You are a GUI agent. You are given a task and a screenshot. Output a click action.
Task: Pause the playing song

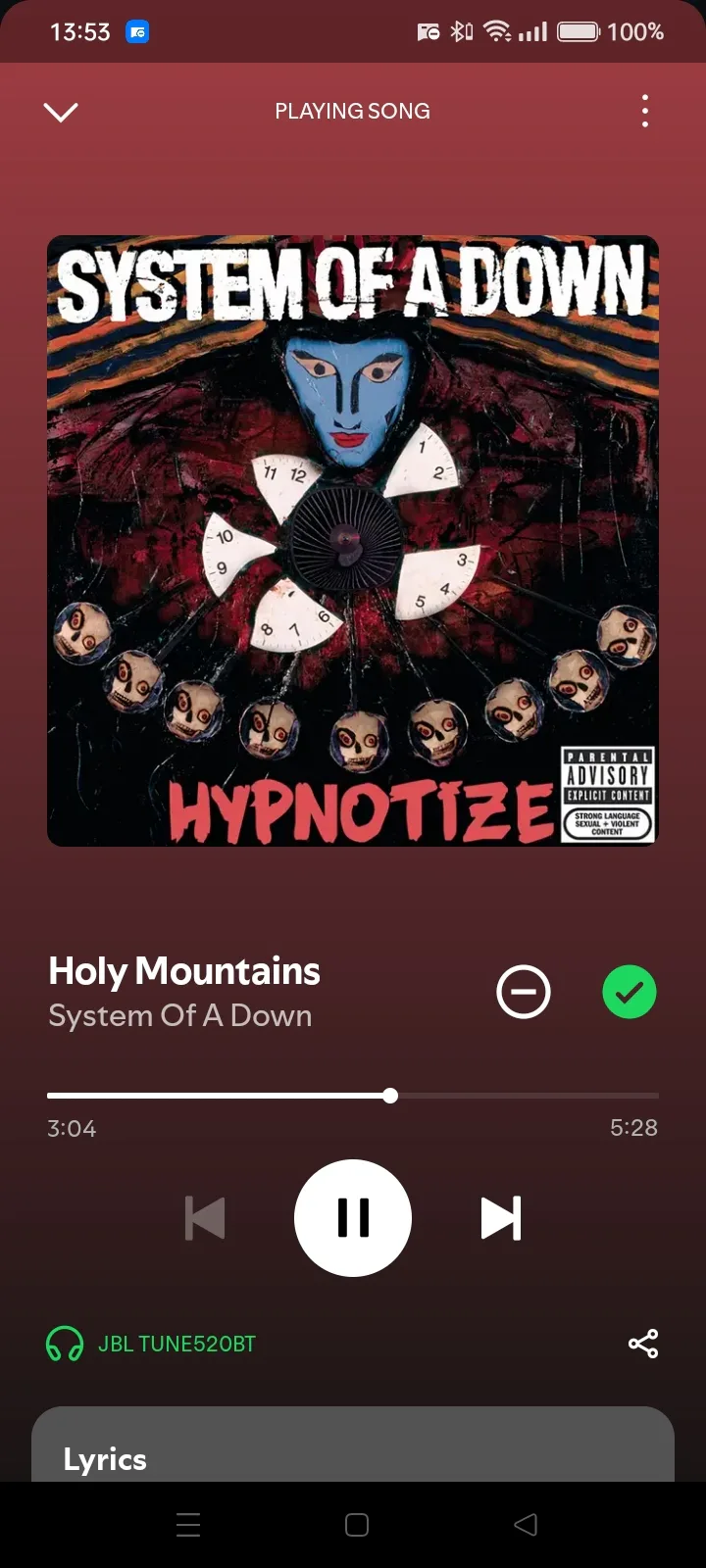353,1218
